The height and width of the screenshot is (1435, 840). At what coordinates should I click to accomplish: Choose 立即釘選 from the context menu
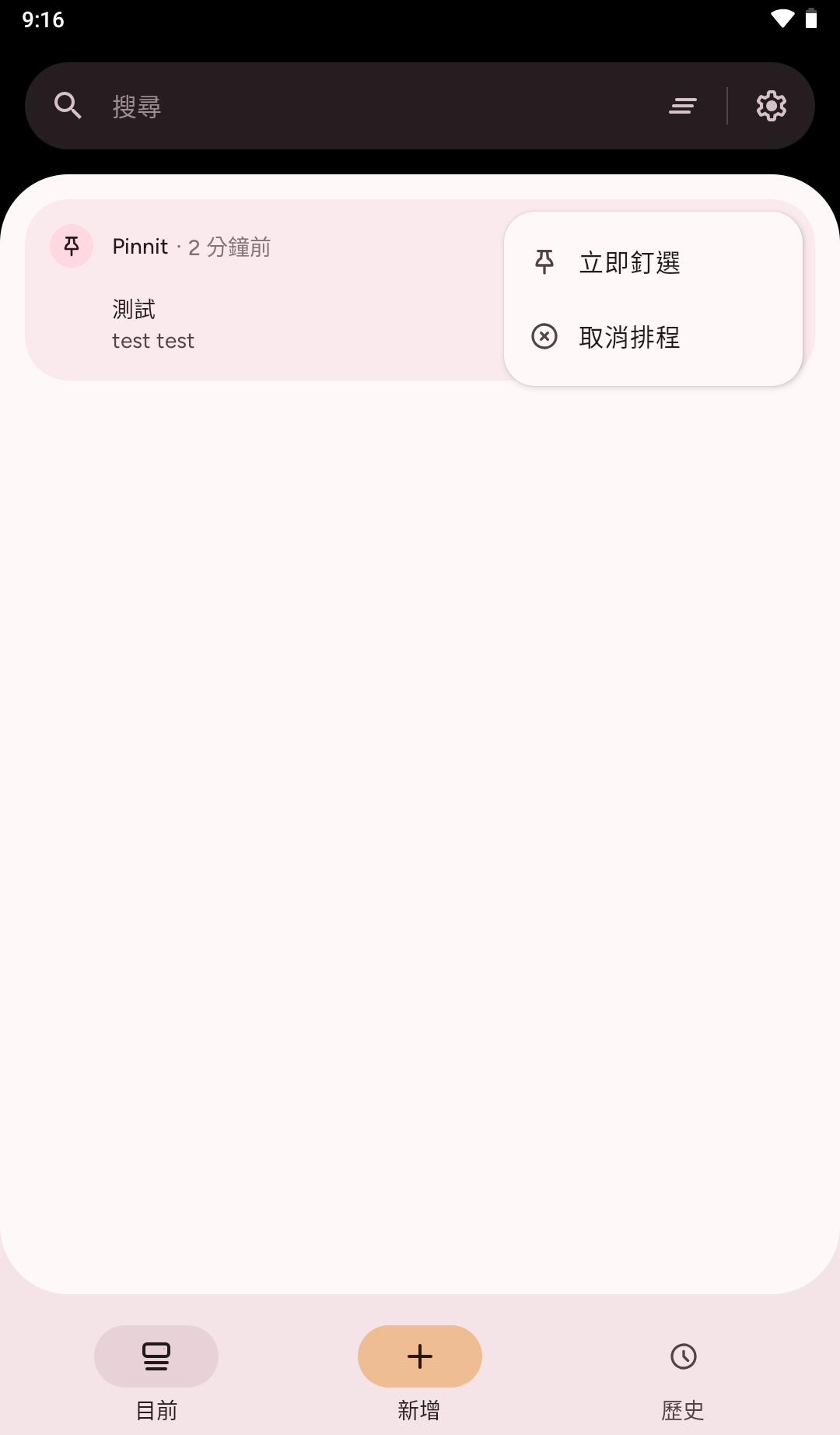point(630,262)
